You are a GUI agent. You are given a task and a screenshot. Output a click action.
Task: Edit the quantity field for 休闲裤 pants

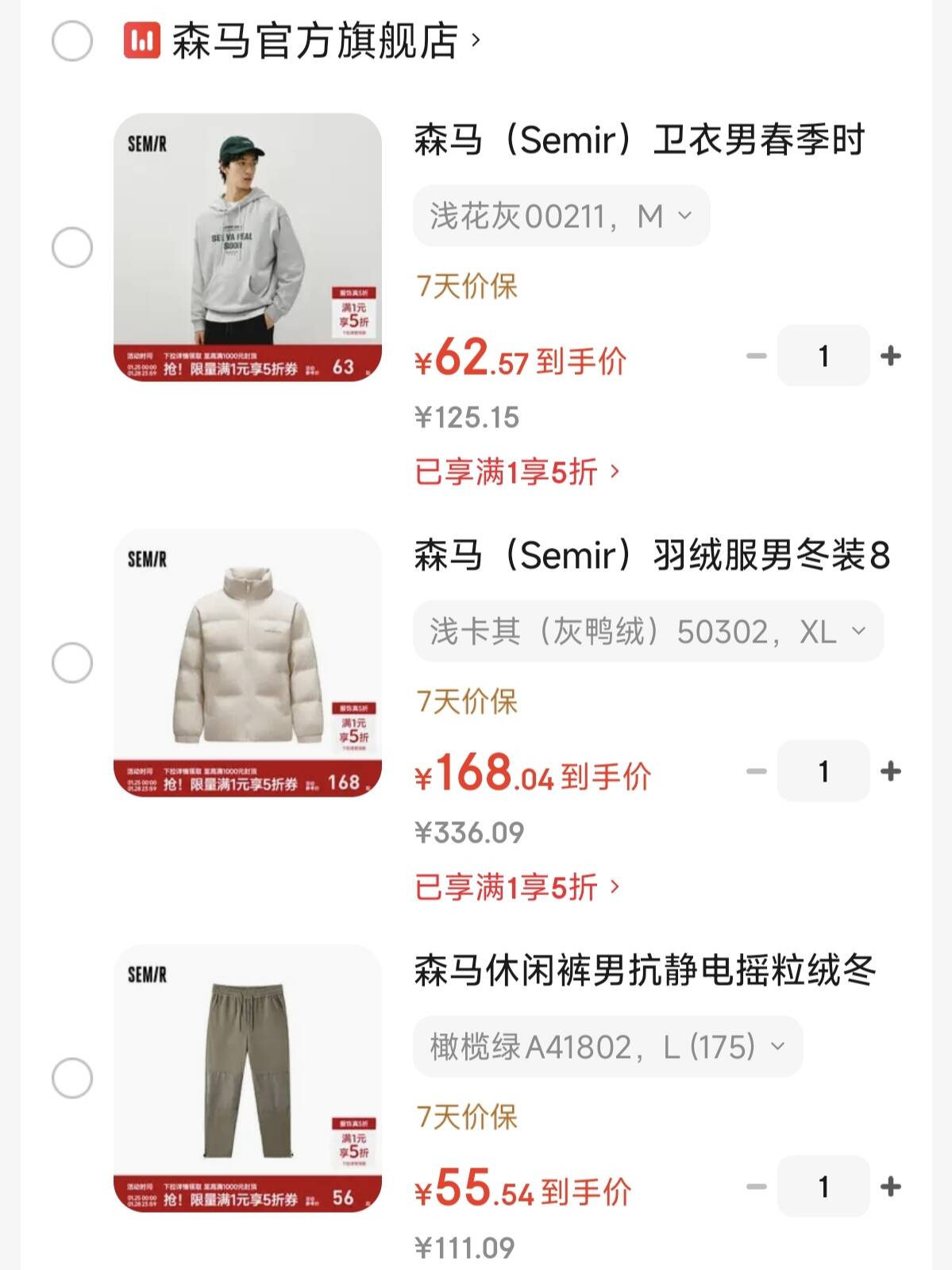[x=823, y=1187]
